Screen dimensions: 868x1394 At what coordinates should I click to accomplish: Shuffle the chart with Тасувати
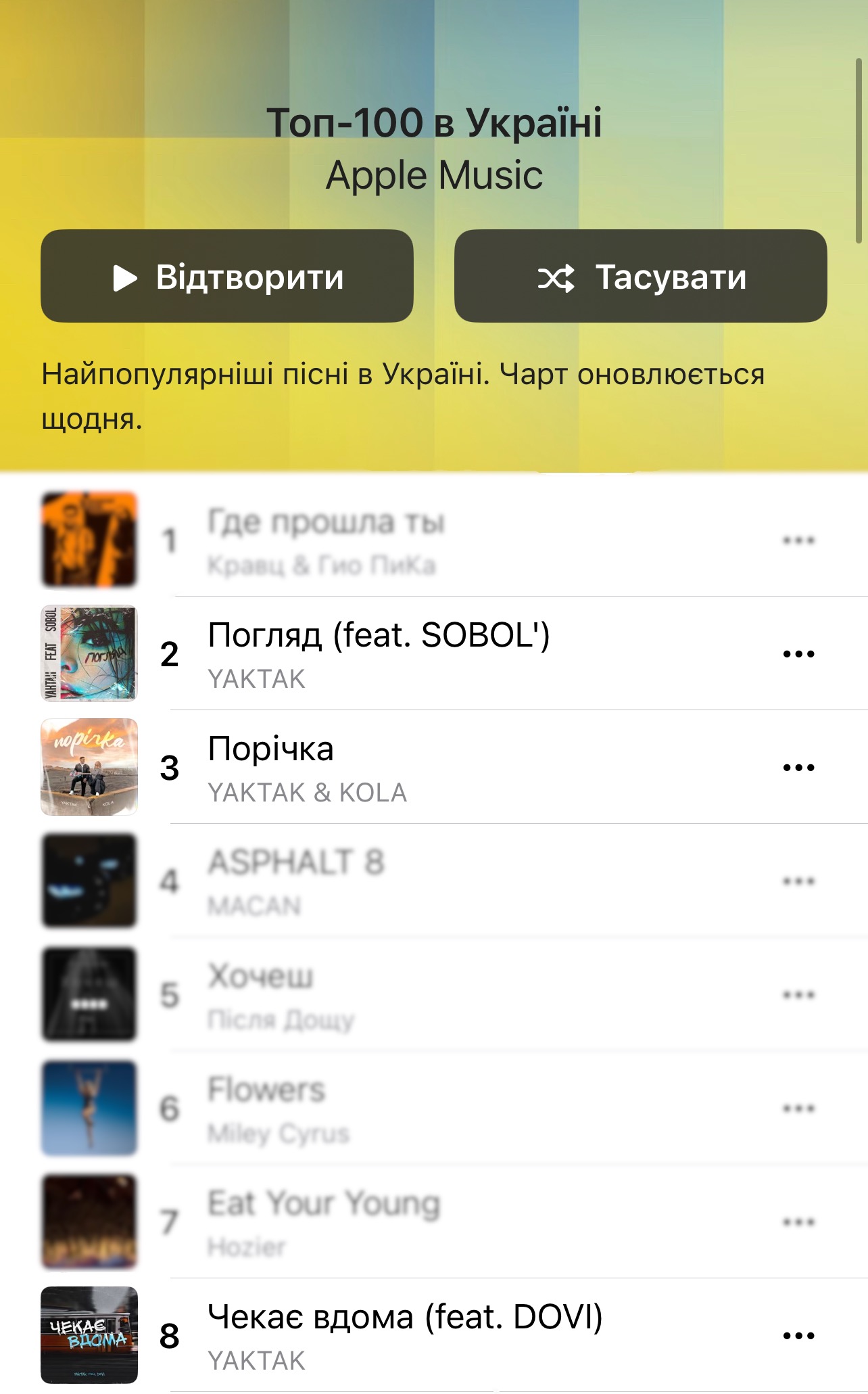coord(641,276)
